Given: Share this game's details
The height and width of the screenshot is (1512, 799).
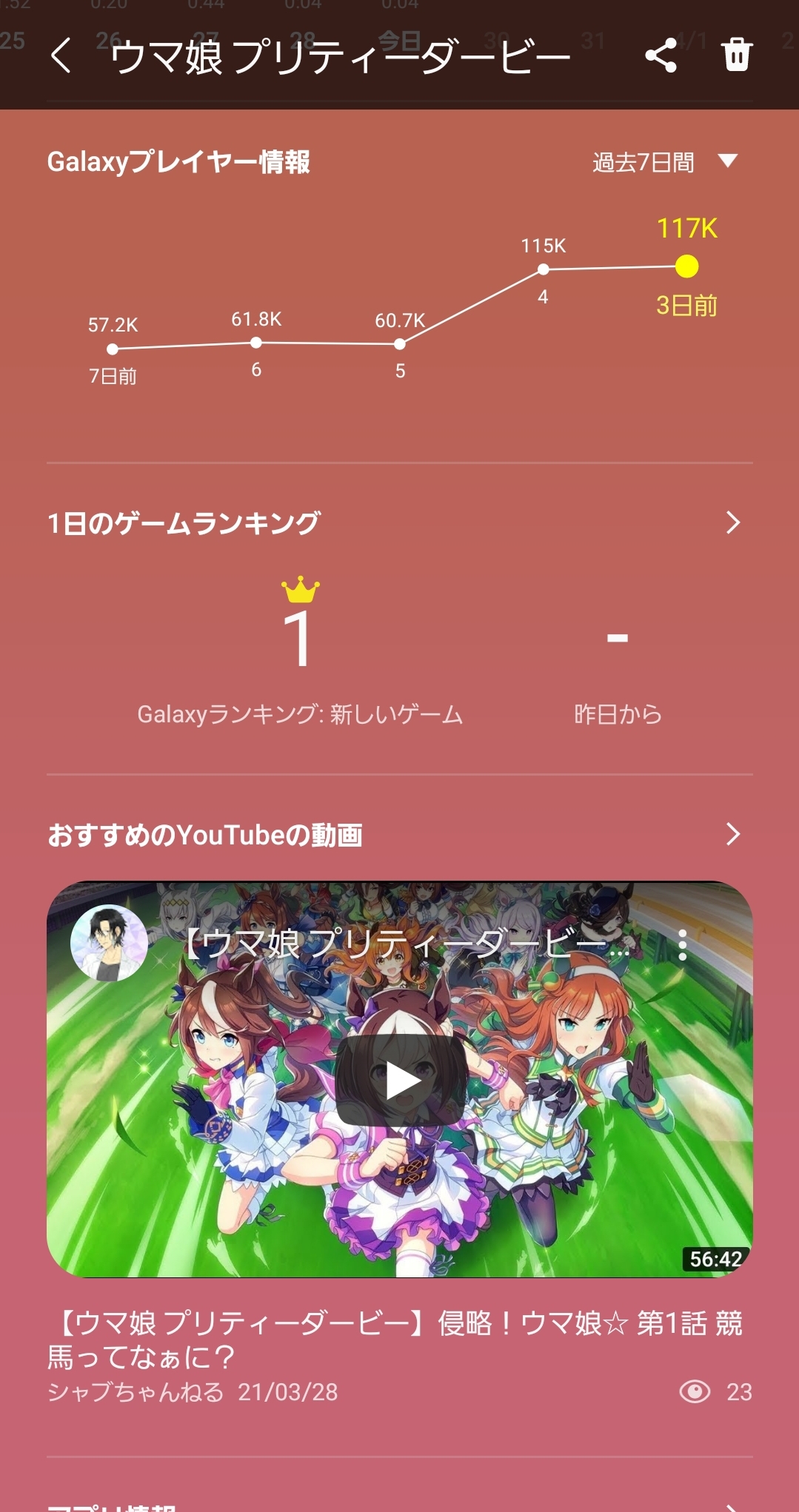Looking at the screenshot, I should coord(661,56).
